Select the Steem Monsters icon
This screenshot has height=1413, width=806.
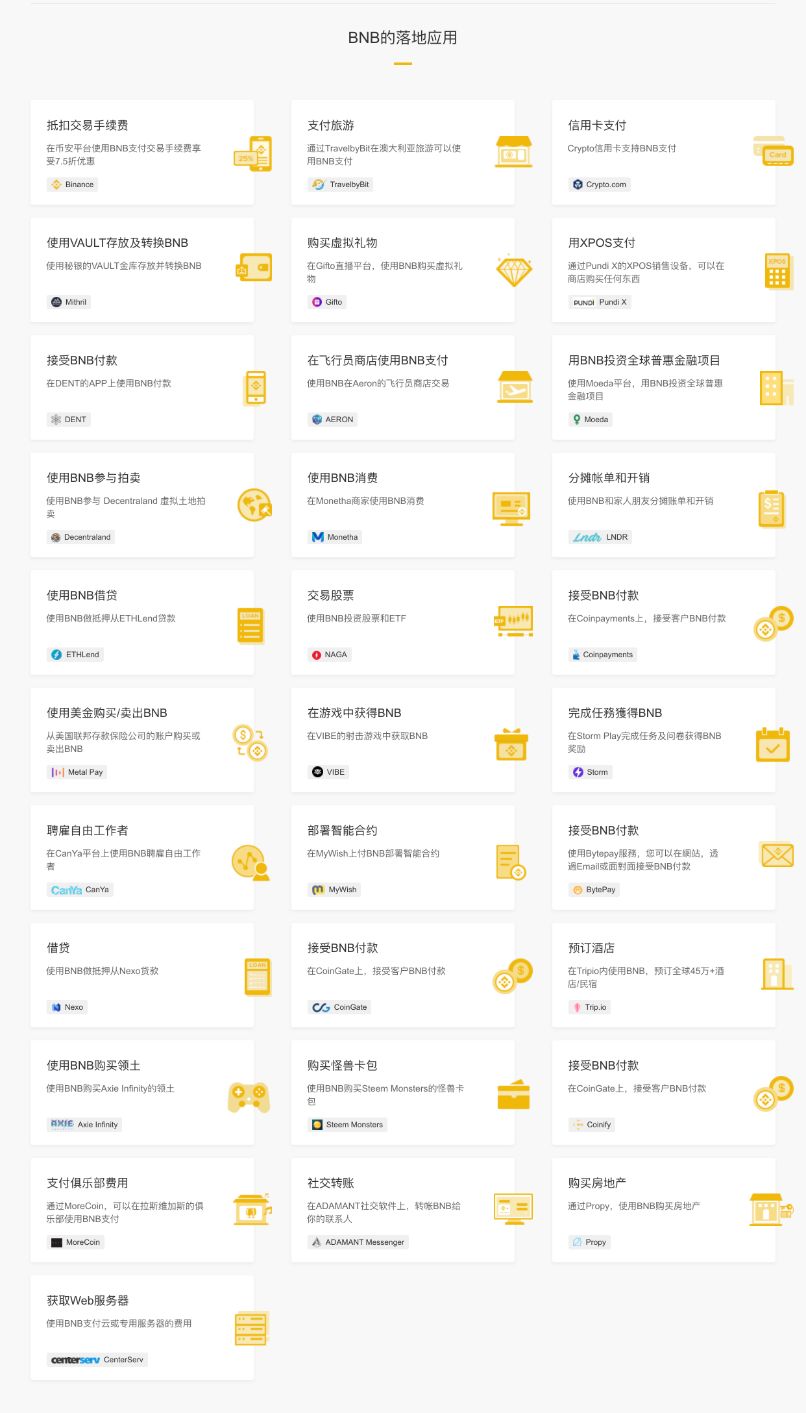click(315, 1124)
